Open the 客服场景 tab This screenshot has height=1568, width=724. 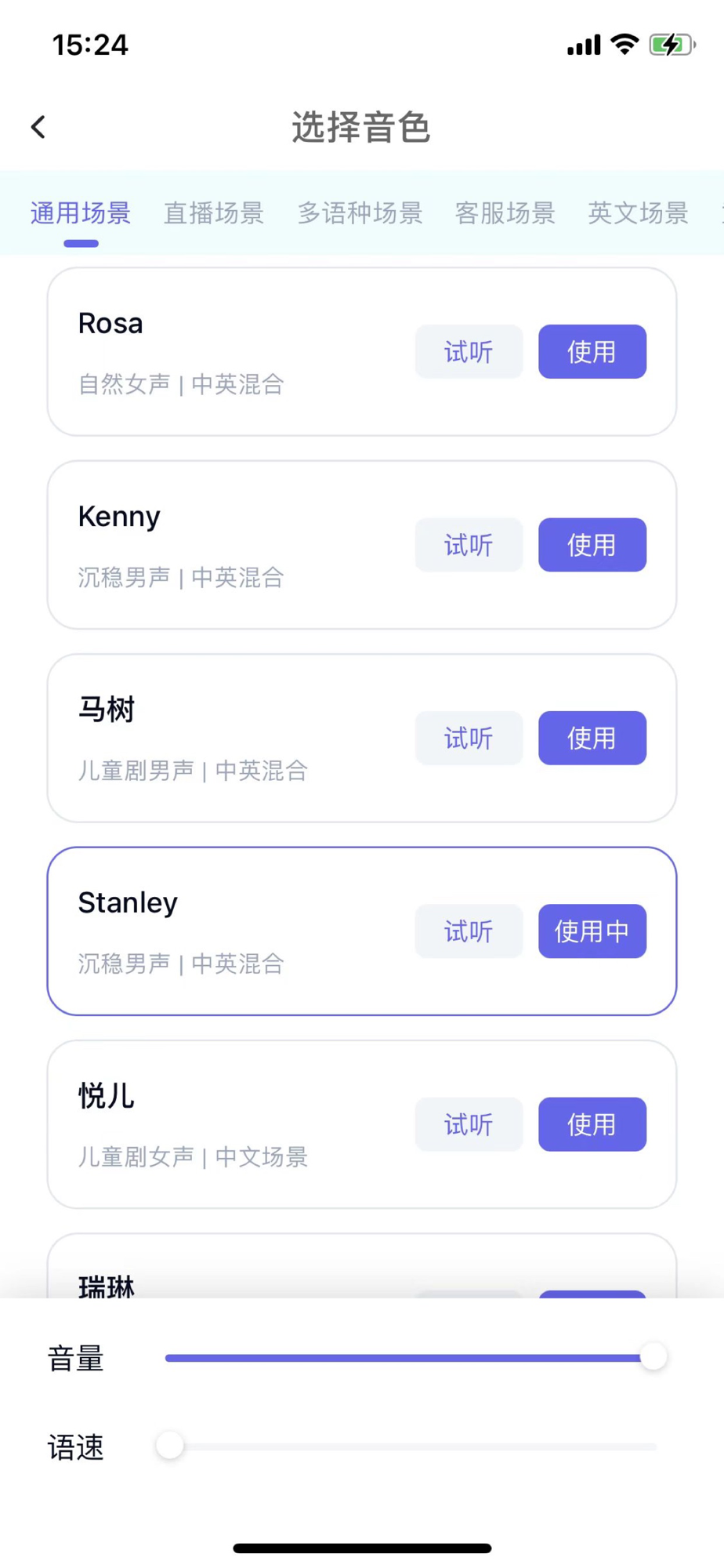[505, 212]
